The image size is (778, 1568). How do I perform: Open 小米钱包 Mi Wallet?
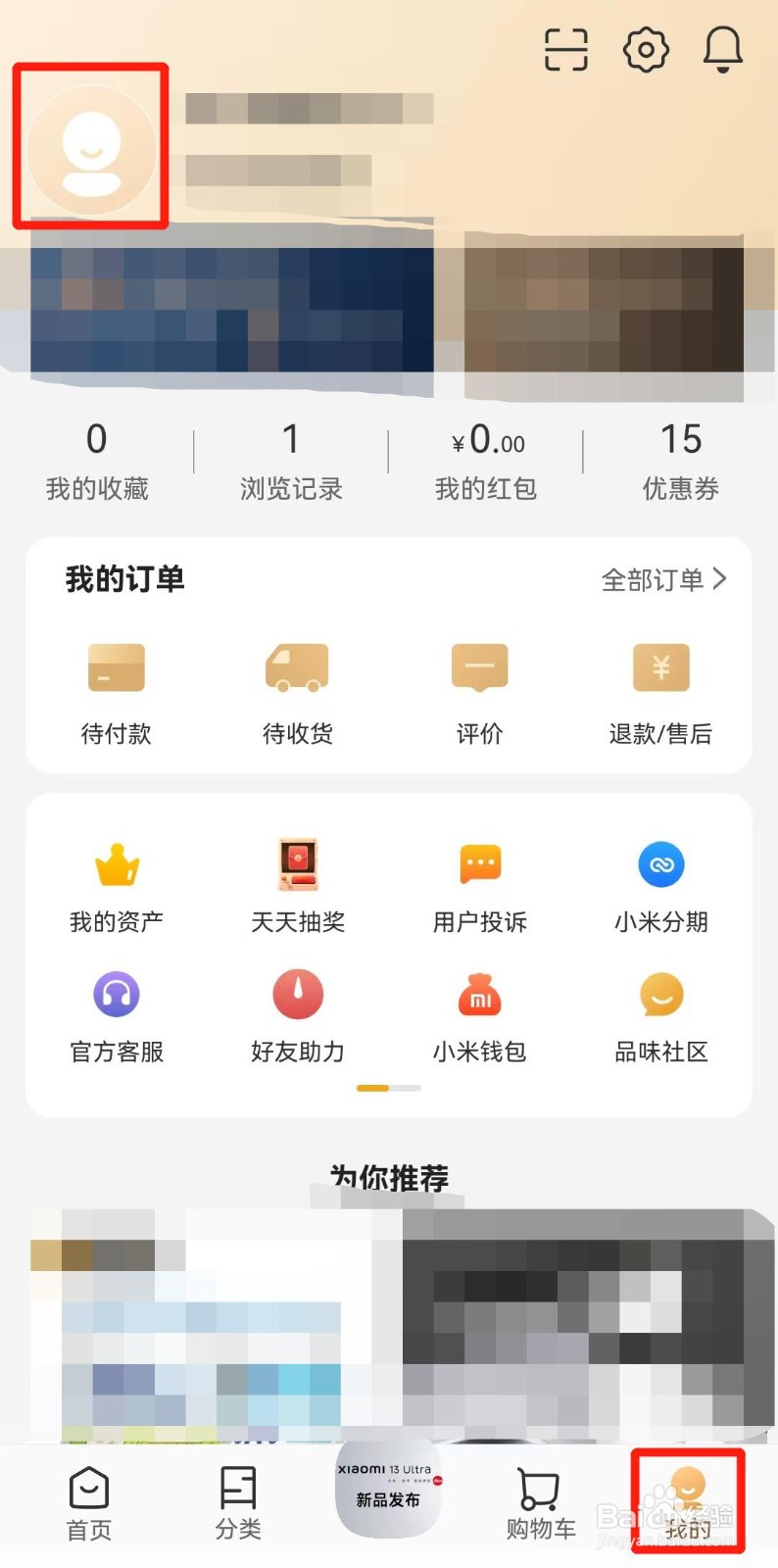[x=480, y=1015]
